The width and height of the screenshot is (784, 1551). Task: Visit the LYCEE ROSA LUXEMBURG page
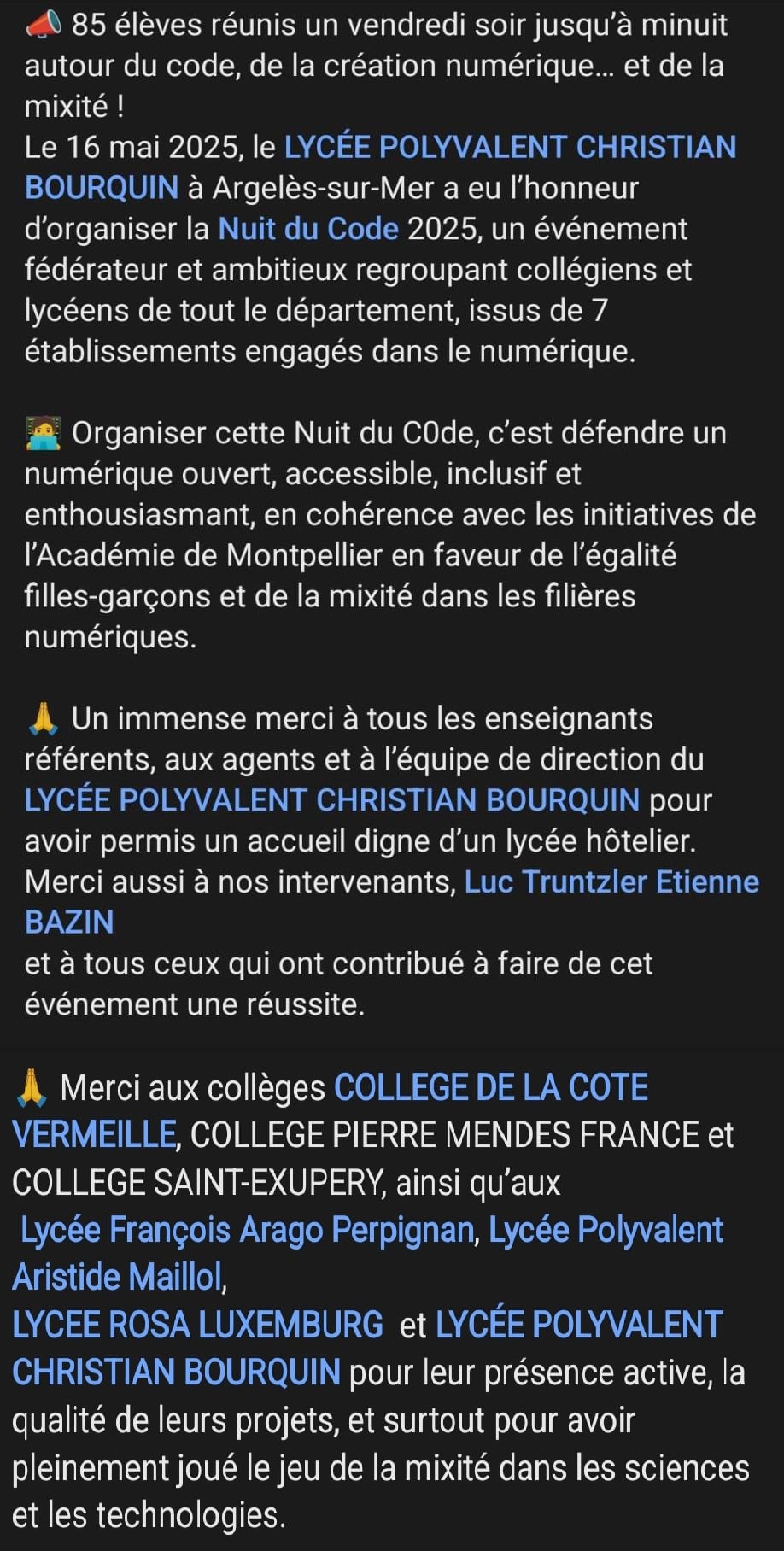point(197,1325)
